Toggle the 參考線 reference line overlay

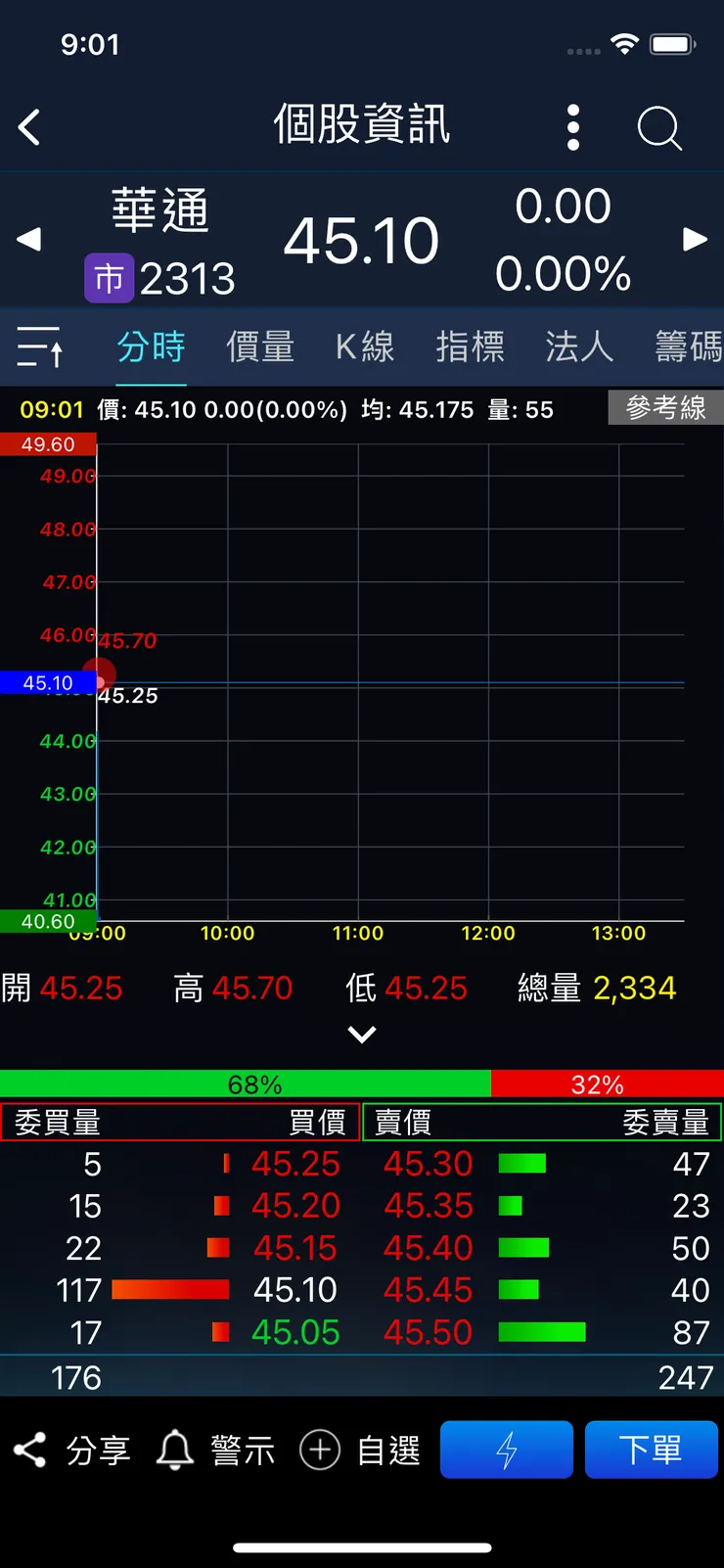(x=665, y=408)
